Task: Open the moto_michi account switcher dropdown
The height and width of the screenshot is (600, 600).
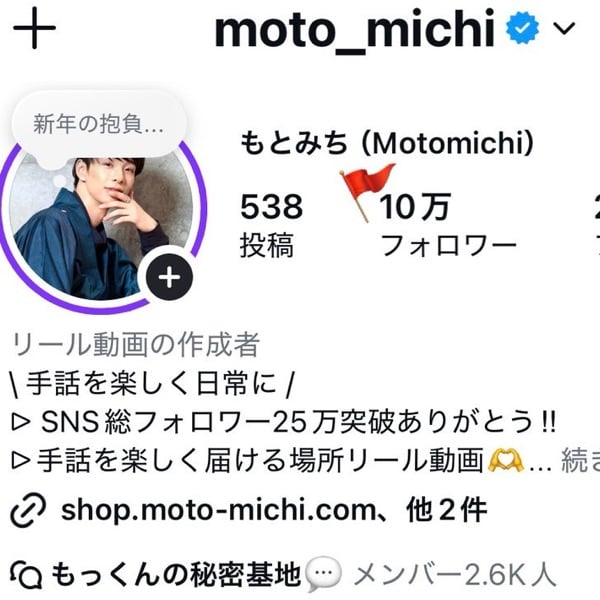Action: (565, 29)
